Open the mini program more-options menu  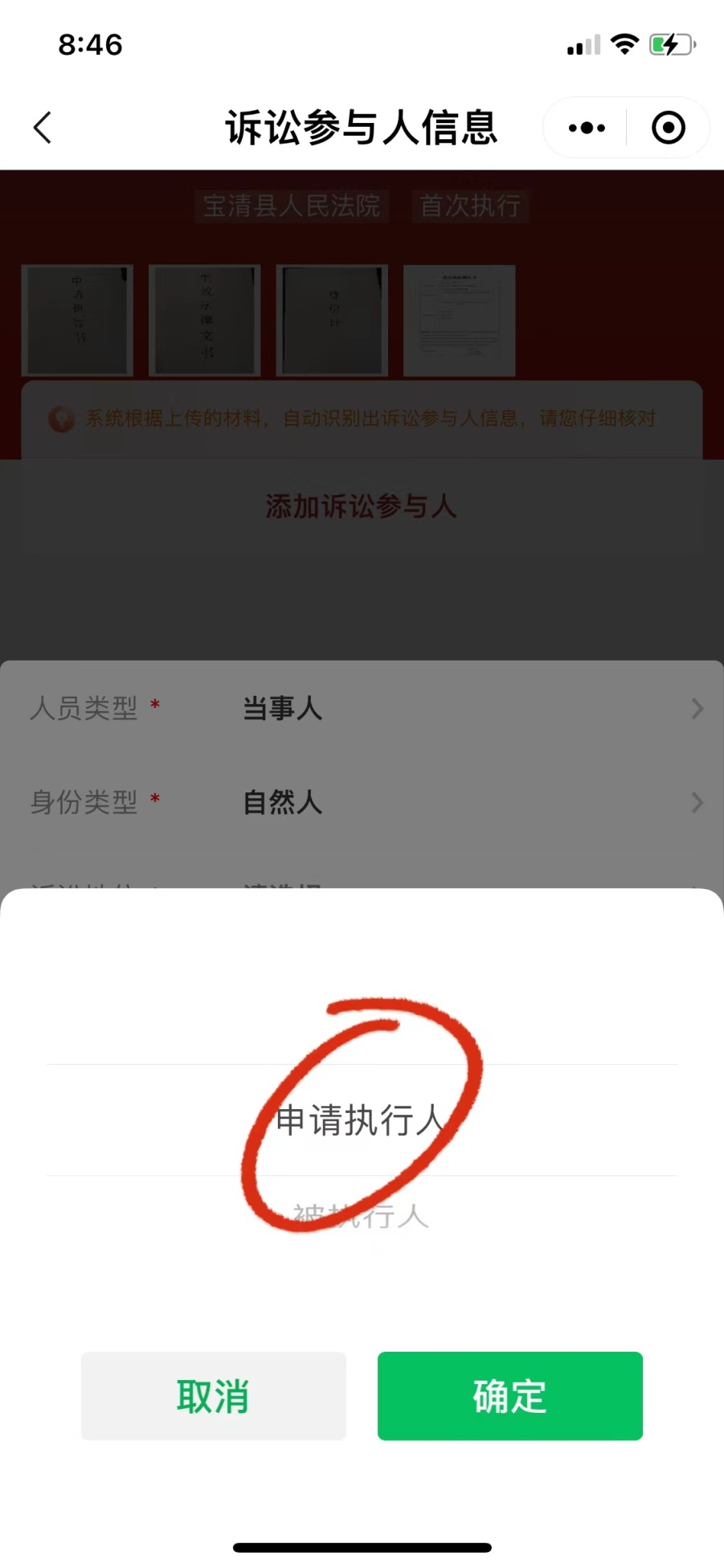pyautogui.click(x=587, y=128)
